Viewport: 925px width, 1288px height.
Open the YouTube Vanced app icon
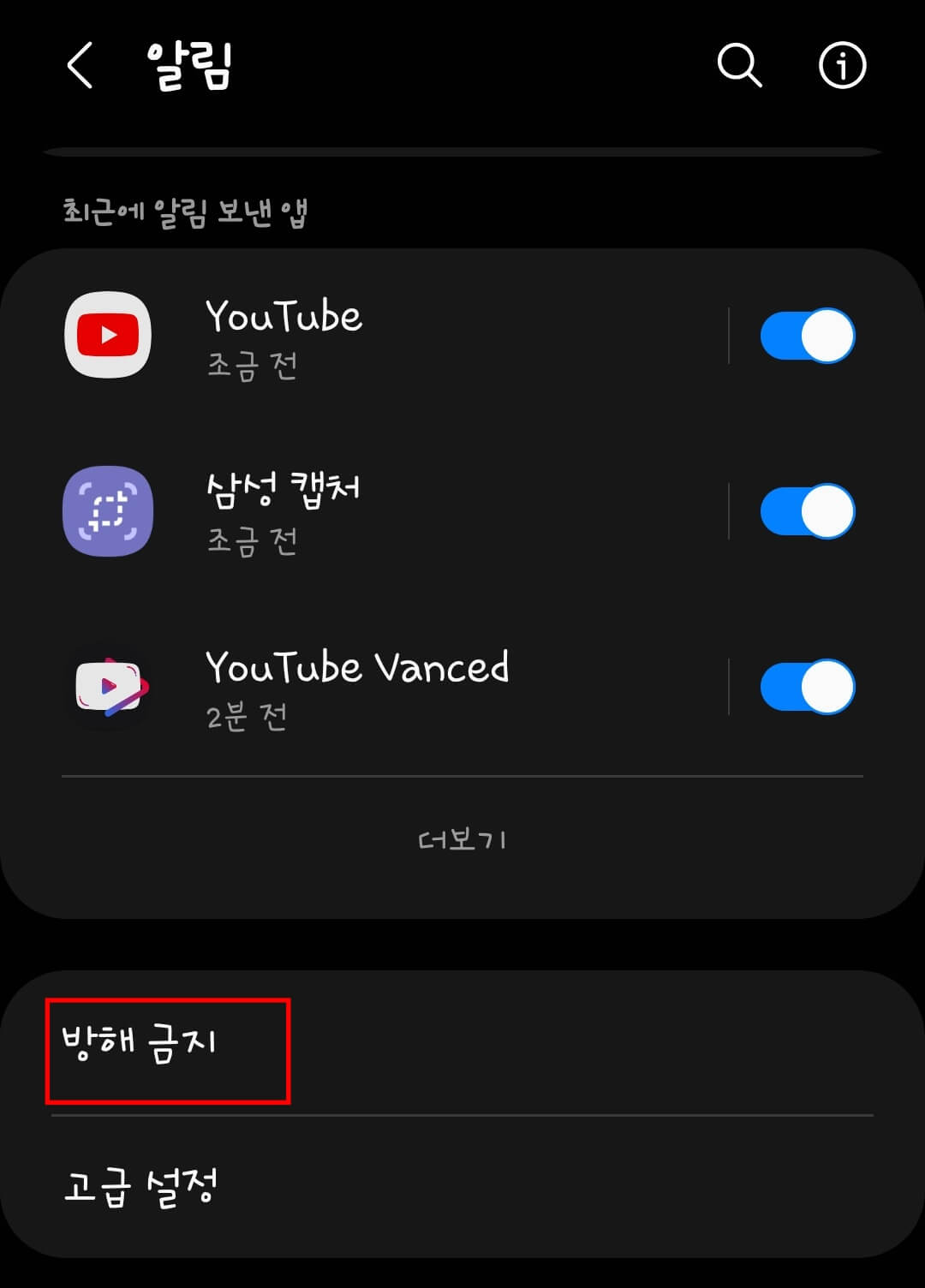click(106, 688)
